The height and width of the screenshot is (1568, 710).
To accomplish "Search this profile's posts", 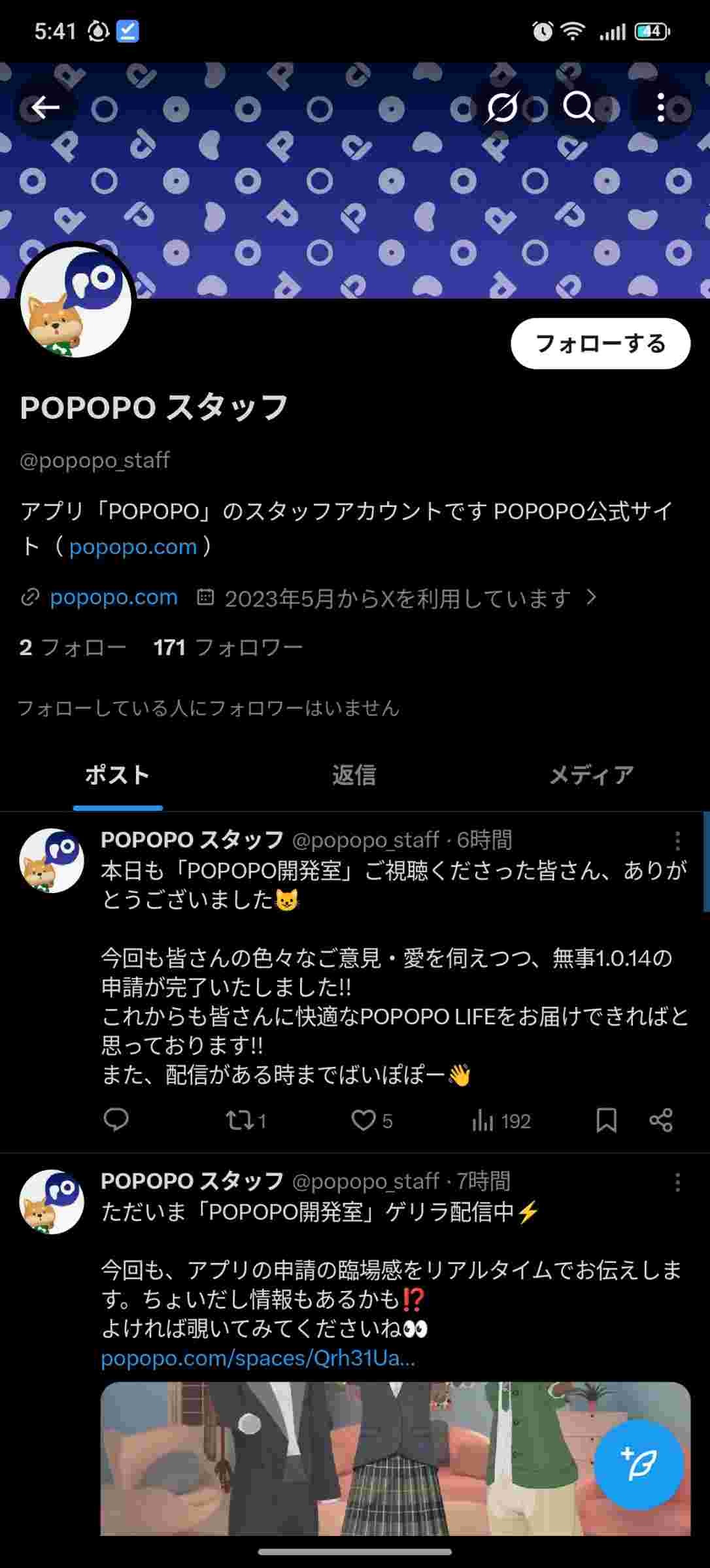I will (x=579, y=108).
